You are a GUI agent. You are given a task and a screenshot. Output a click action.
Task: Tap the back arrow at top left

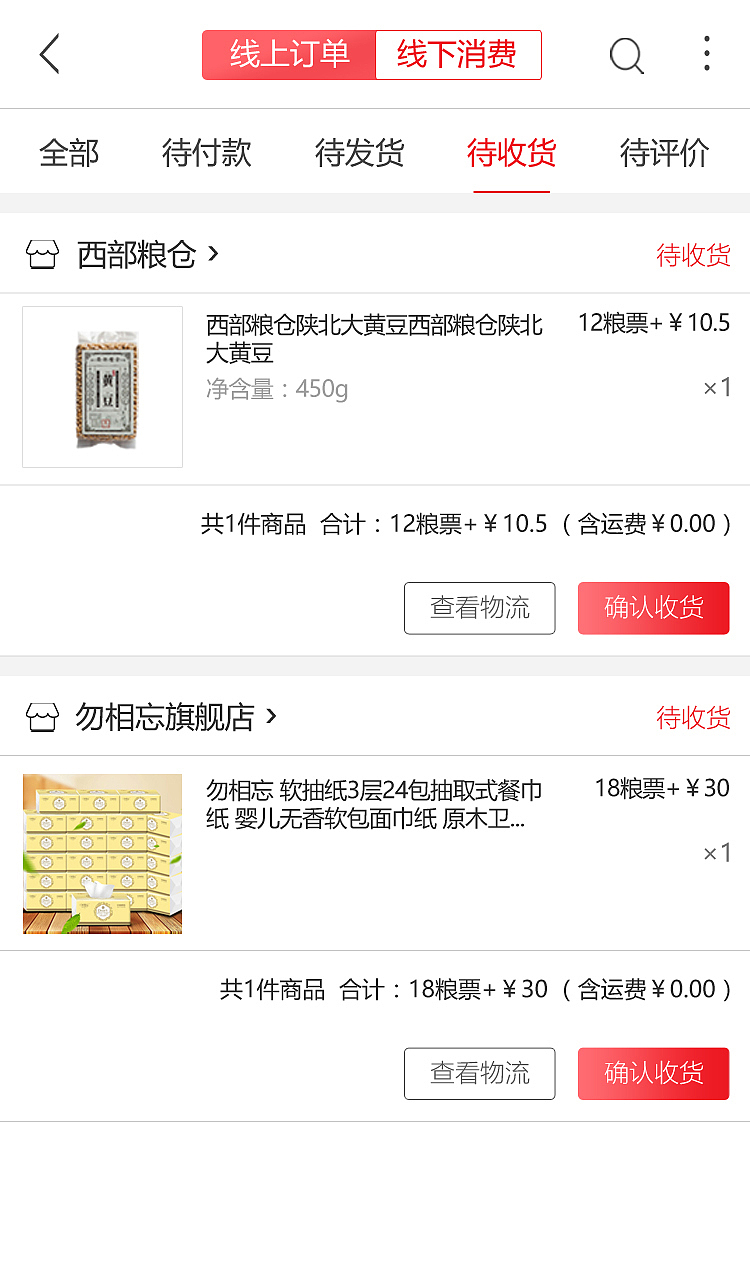pos(49,55)
